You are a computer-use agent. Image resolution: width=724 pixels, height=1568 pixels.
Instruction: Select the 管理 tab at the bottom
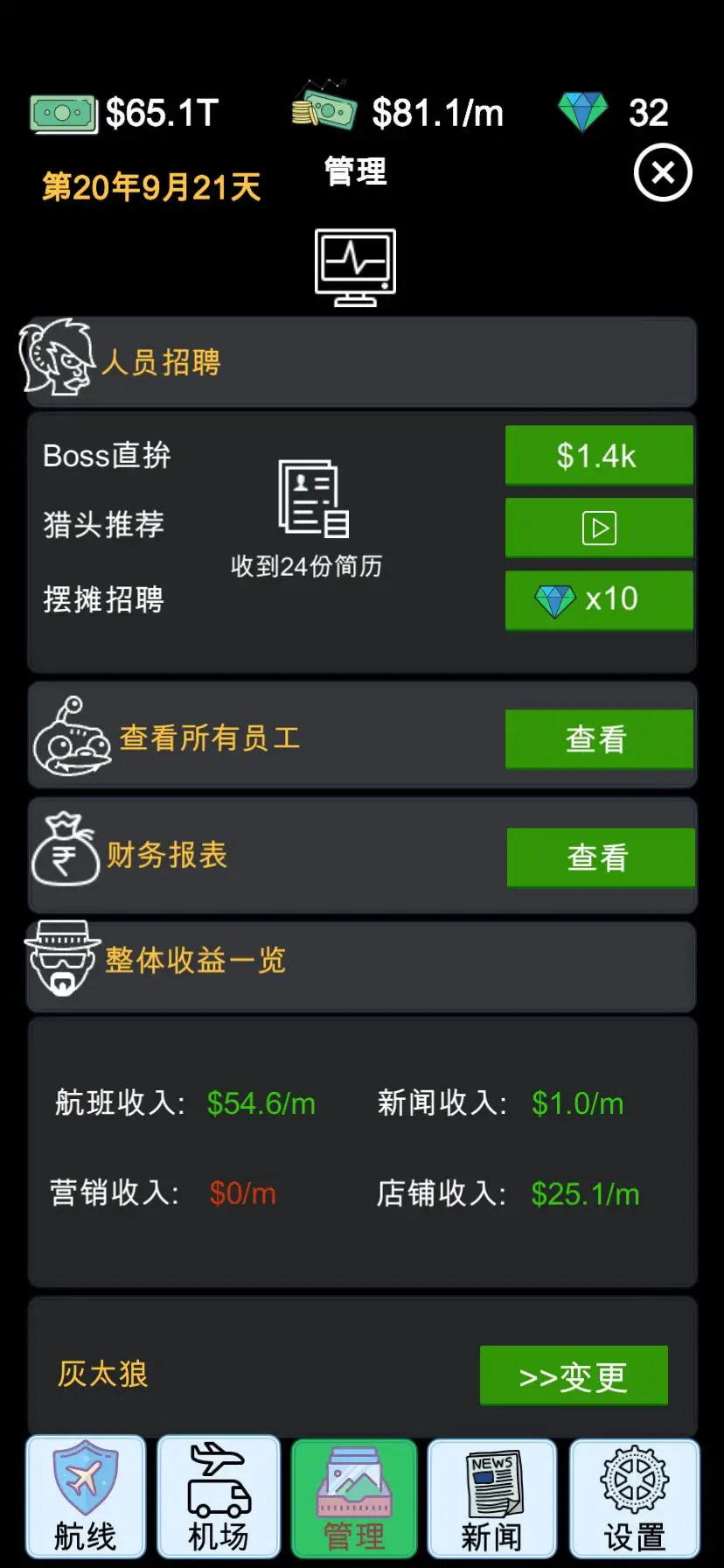coord(353,1496)
